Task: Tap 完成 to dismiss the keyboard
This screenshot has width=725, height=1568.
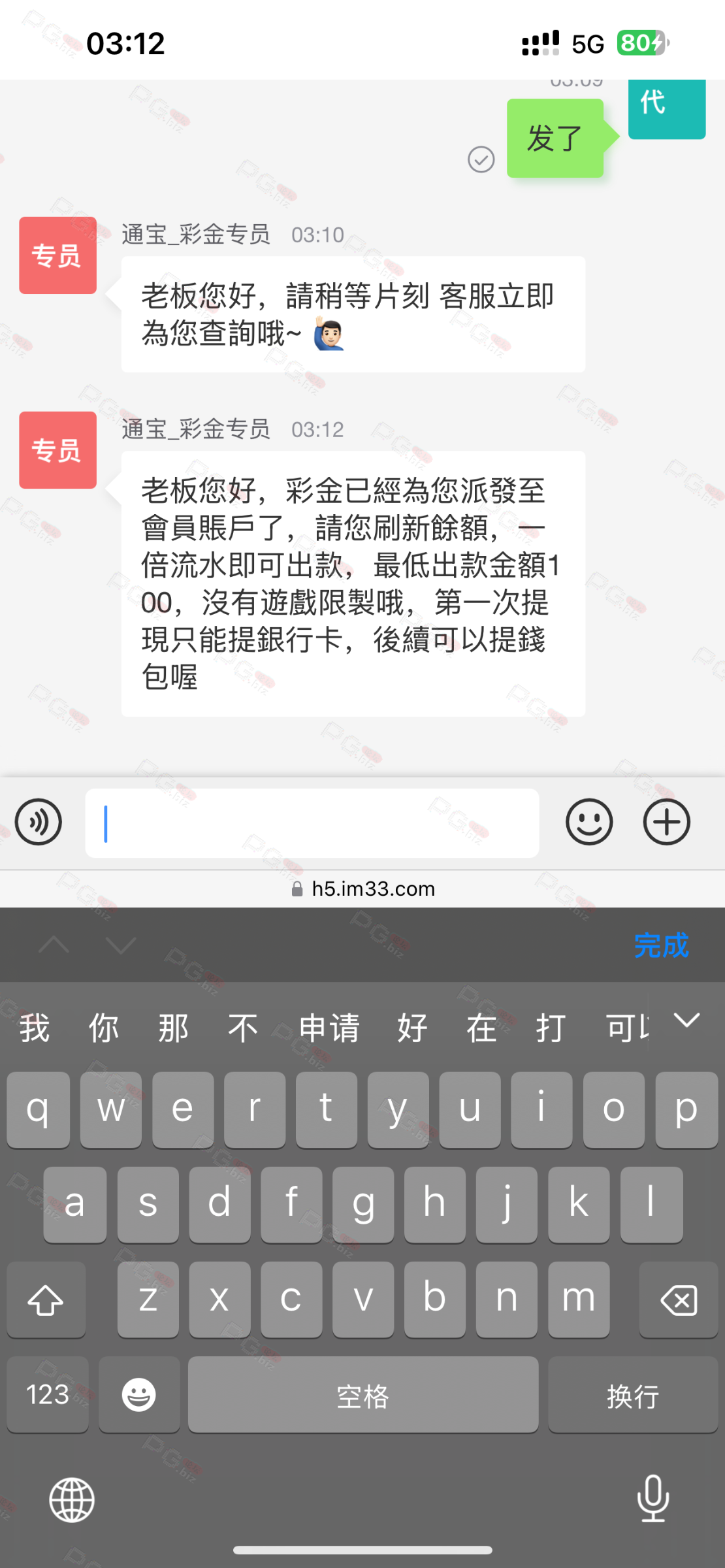Action: tap(661, 945)
